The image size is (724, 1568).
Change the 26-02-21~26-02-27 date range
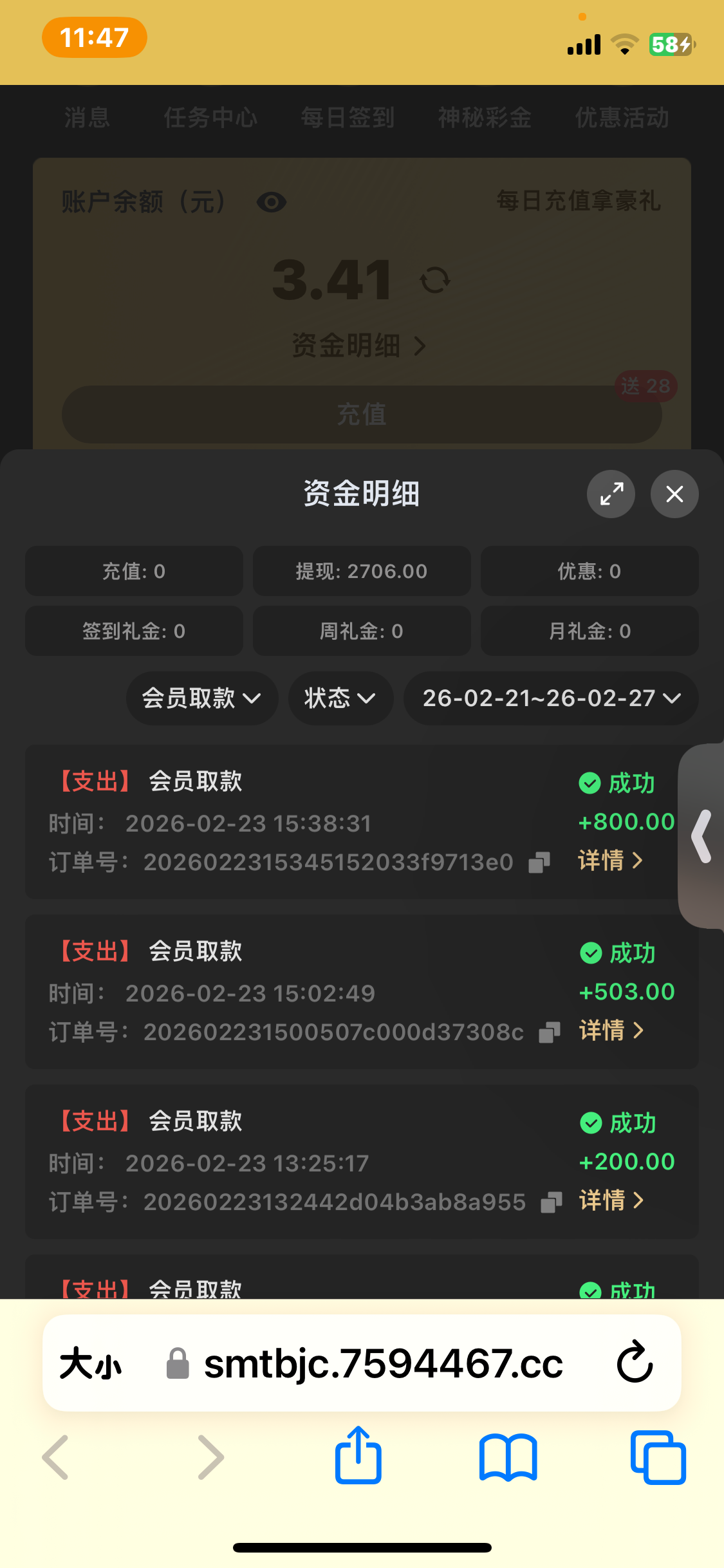(550, 698)
